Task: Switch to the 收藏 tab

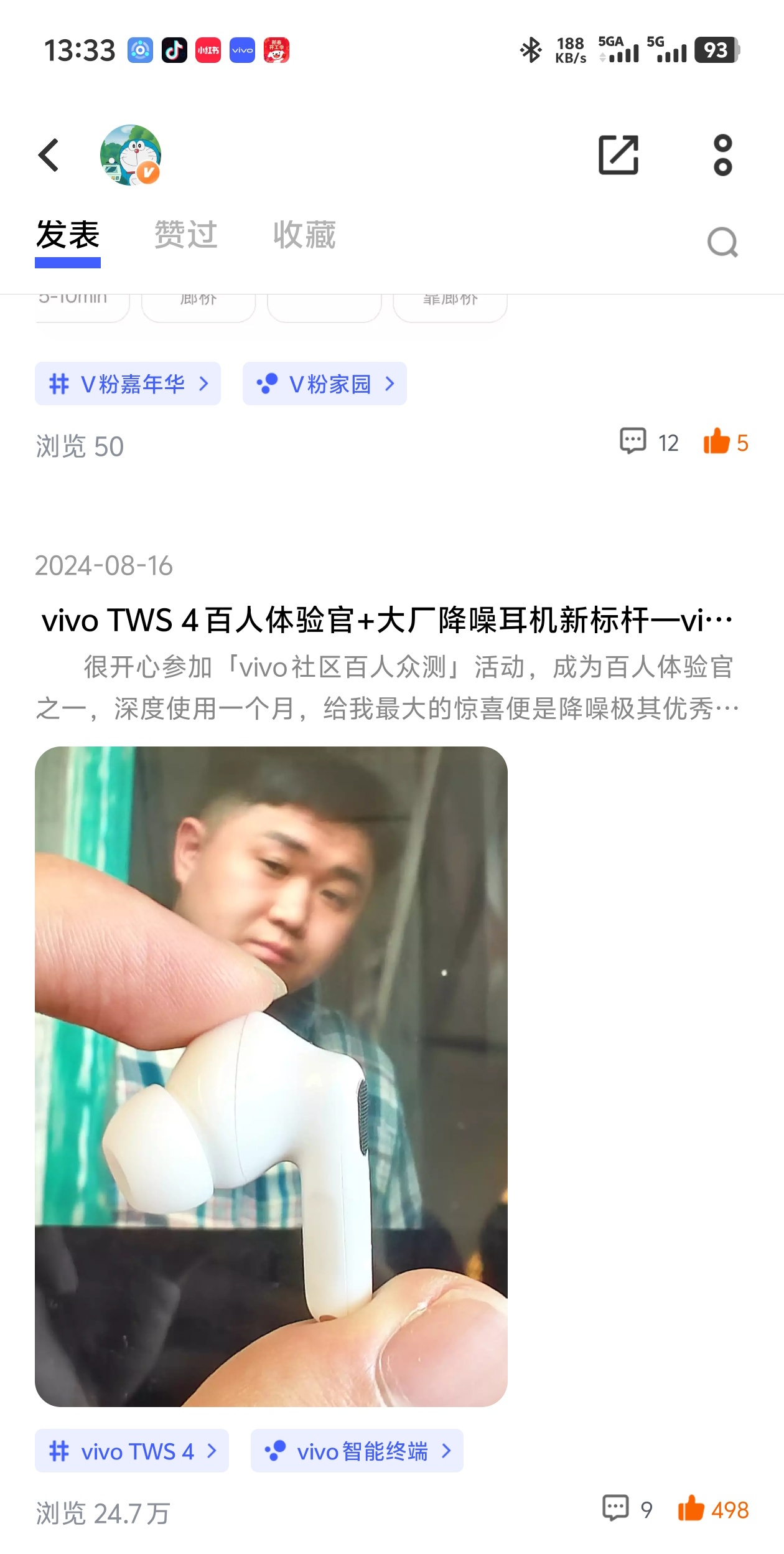Action: (x=304, y=235)
